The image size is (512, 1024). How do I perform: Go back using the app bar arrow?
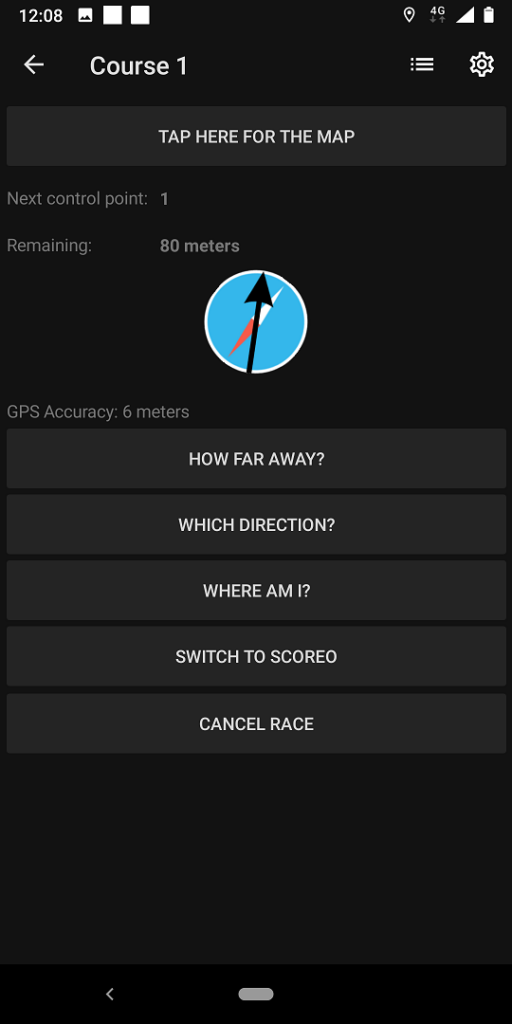coord(34,65)
